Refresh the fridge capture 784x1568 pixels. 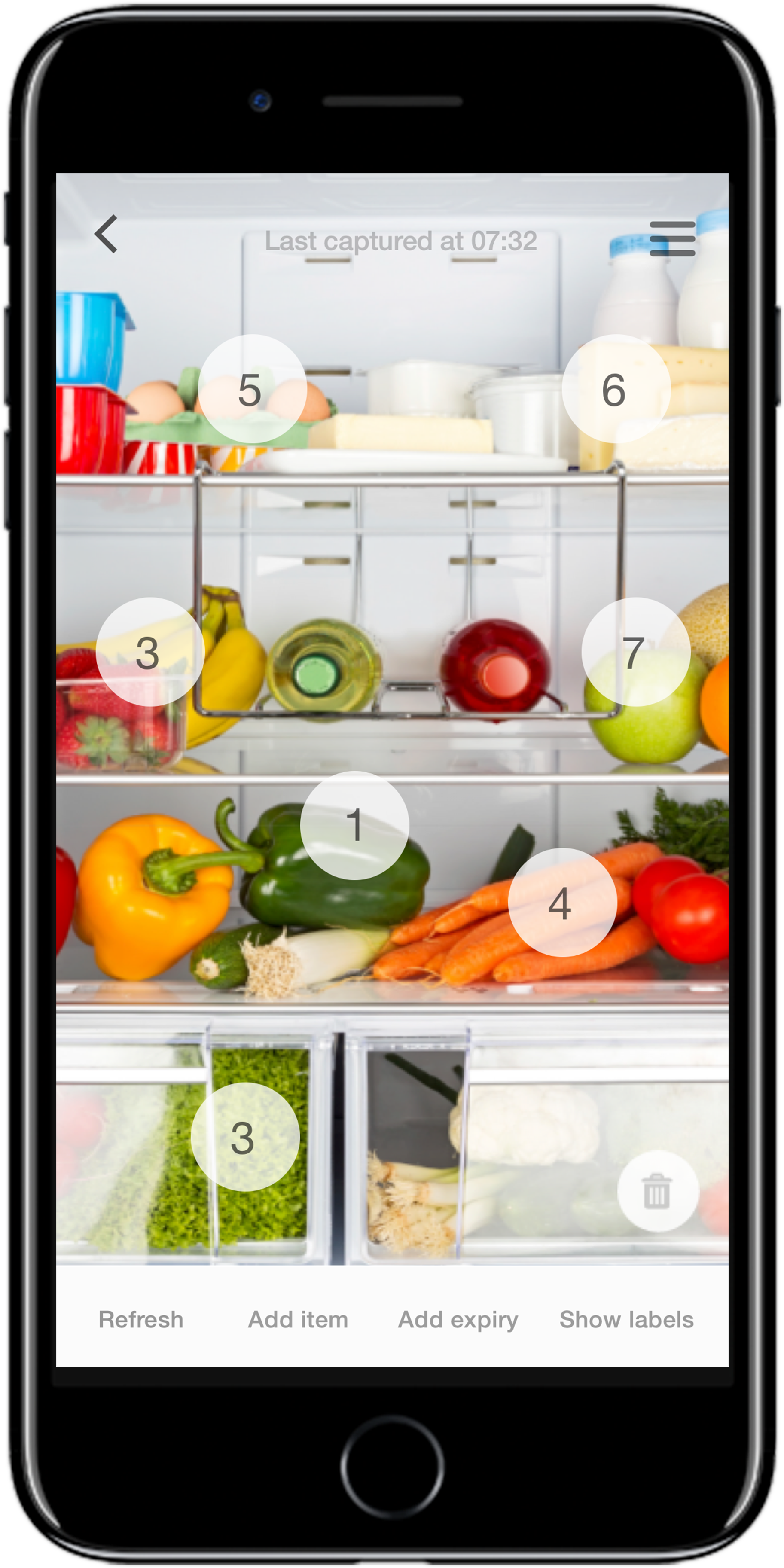(140, 1320)
